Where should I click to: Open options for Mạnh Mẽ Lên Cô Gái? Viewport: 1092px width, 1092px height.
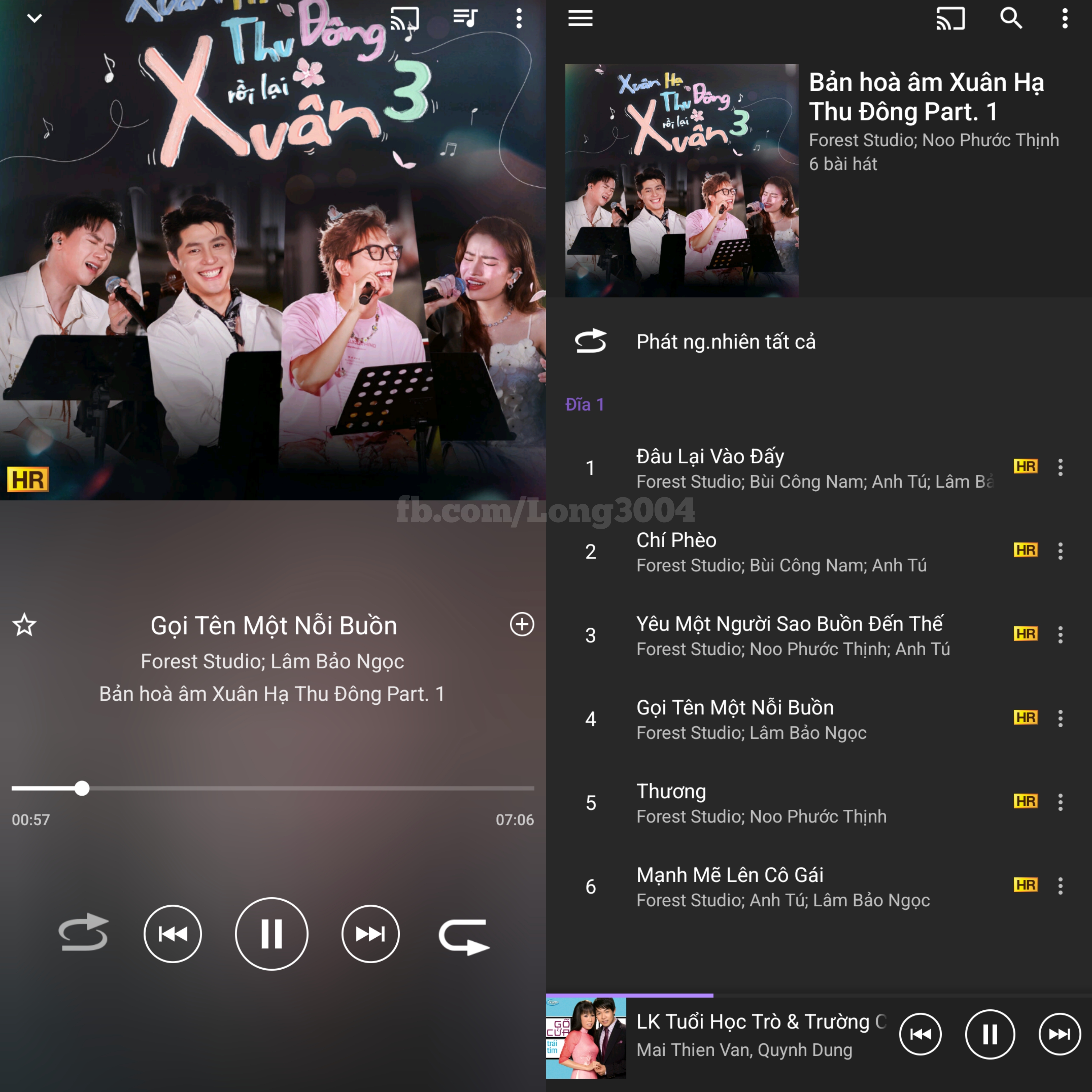1060,886
